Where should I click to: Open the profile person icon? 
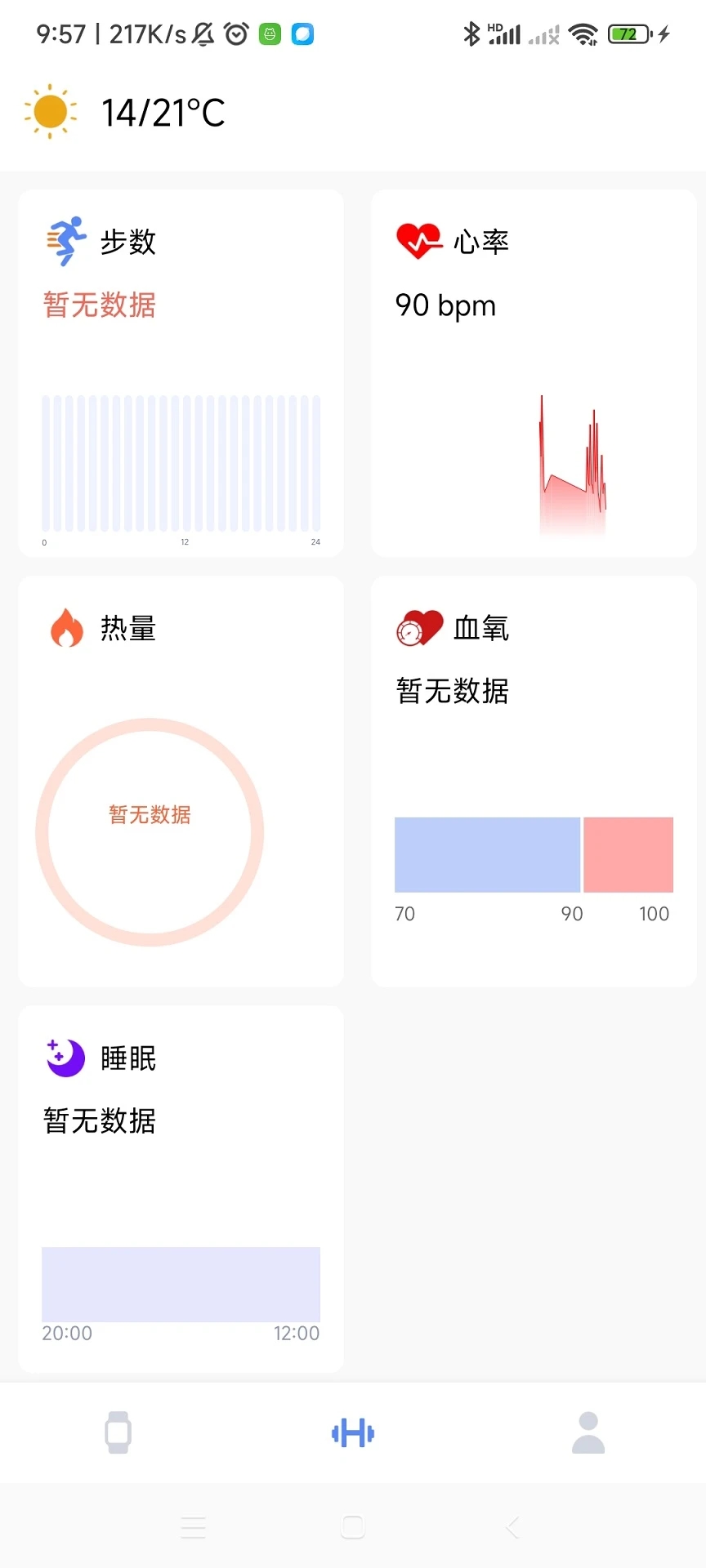click(588, 1432)
